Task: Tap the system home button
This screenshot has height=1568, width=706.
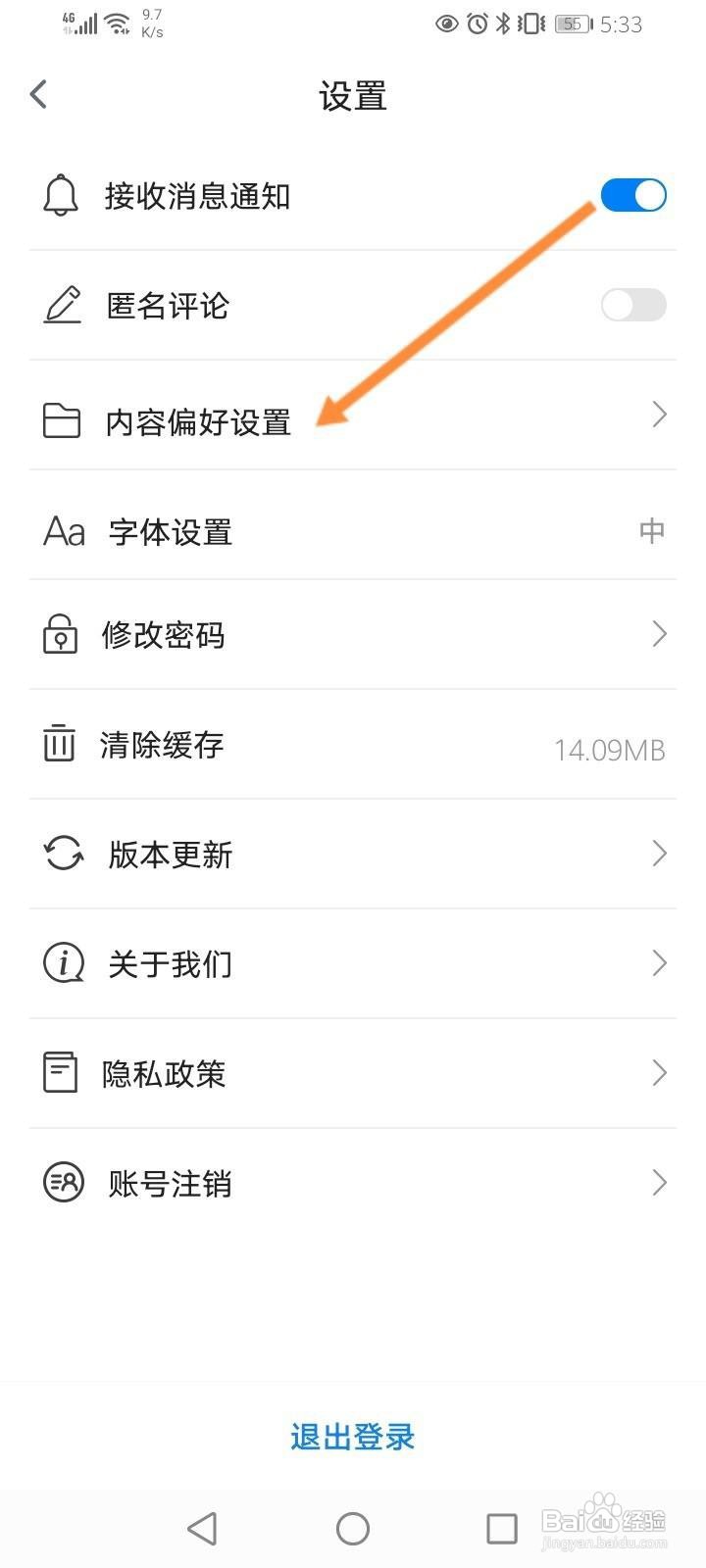Action: 353,1528
